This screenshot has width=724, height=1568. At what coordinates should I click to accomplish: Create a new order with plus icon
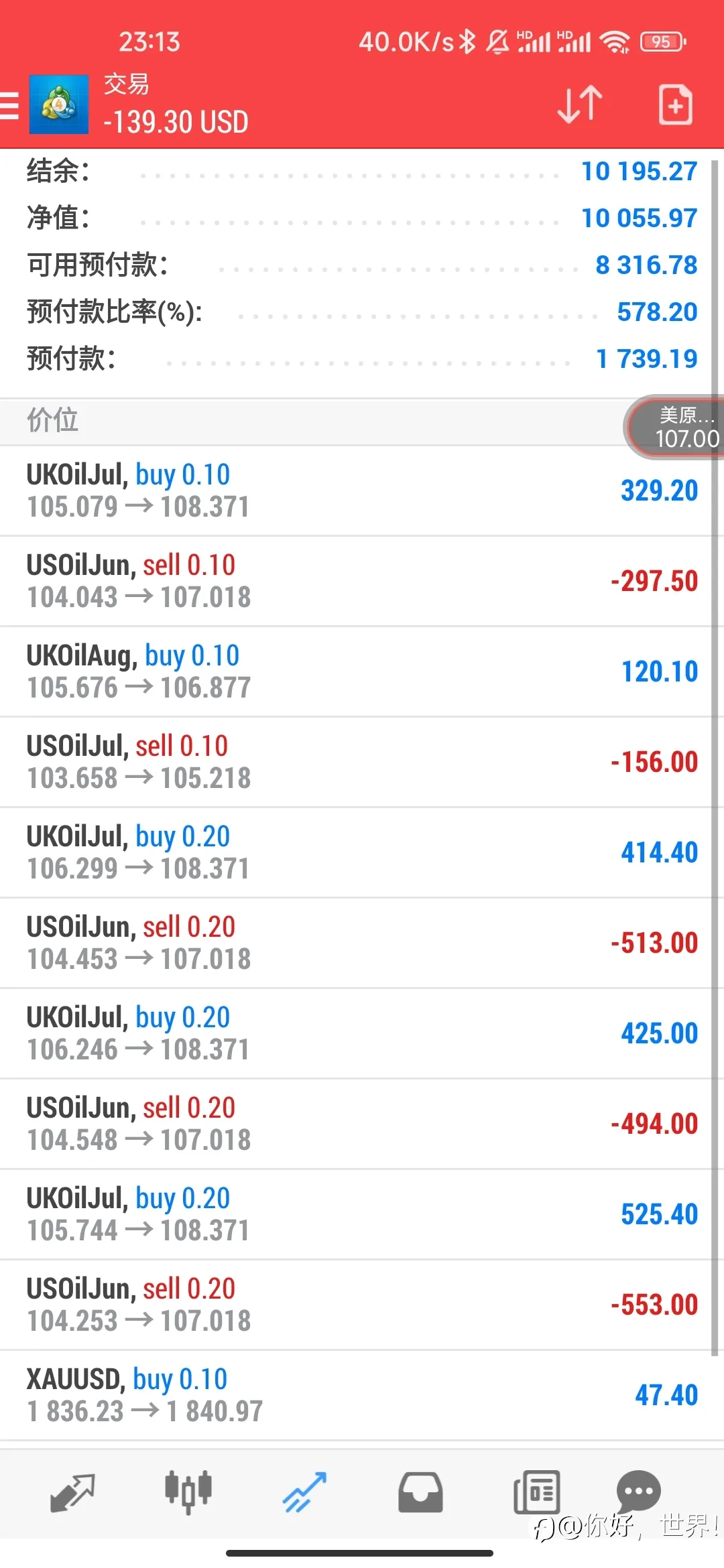tap(675, 105)
